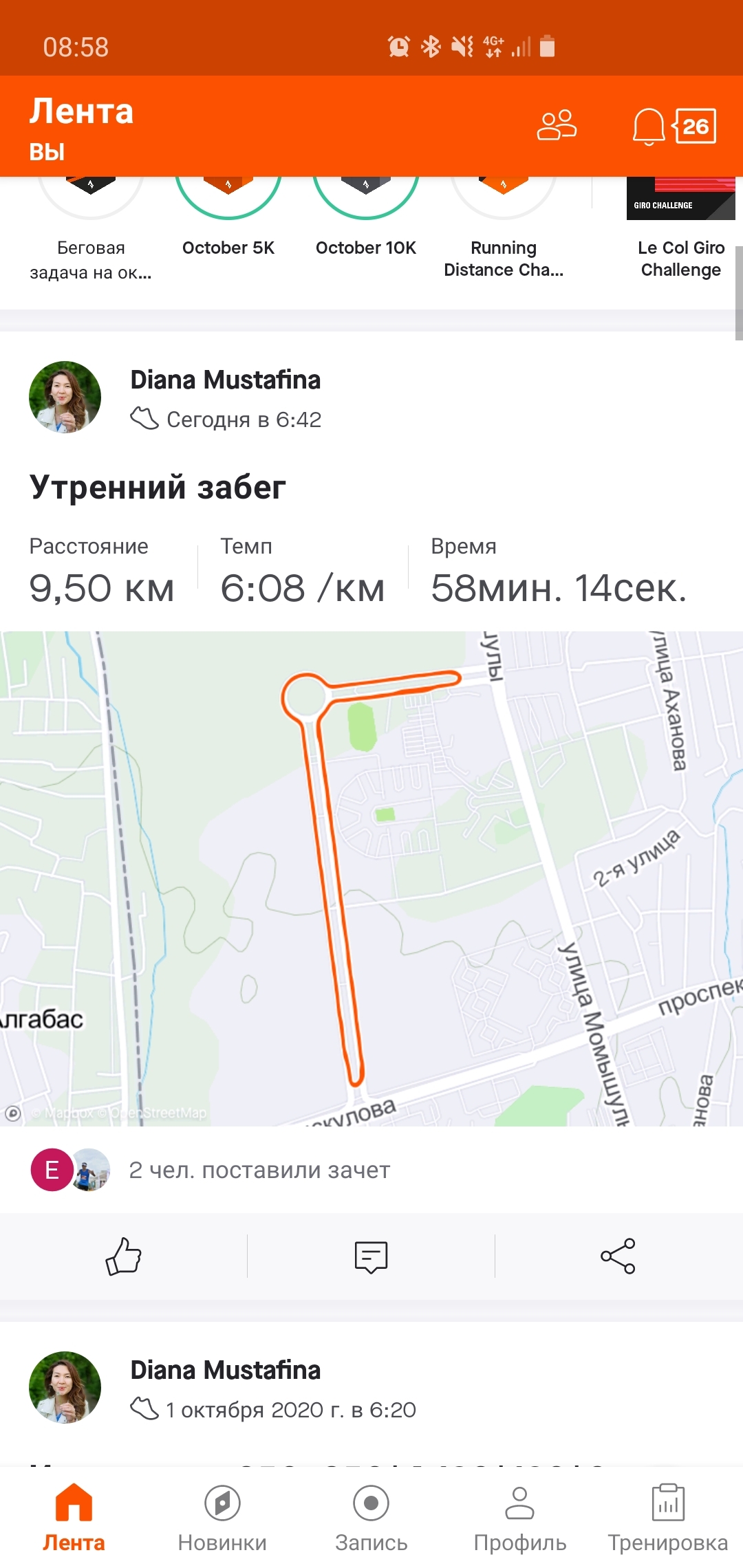View the run route map
The image size is (743, 1568).
[371, 878]
